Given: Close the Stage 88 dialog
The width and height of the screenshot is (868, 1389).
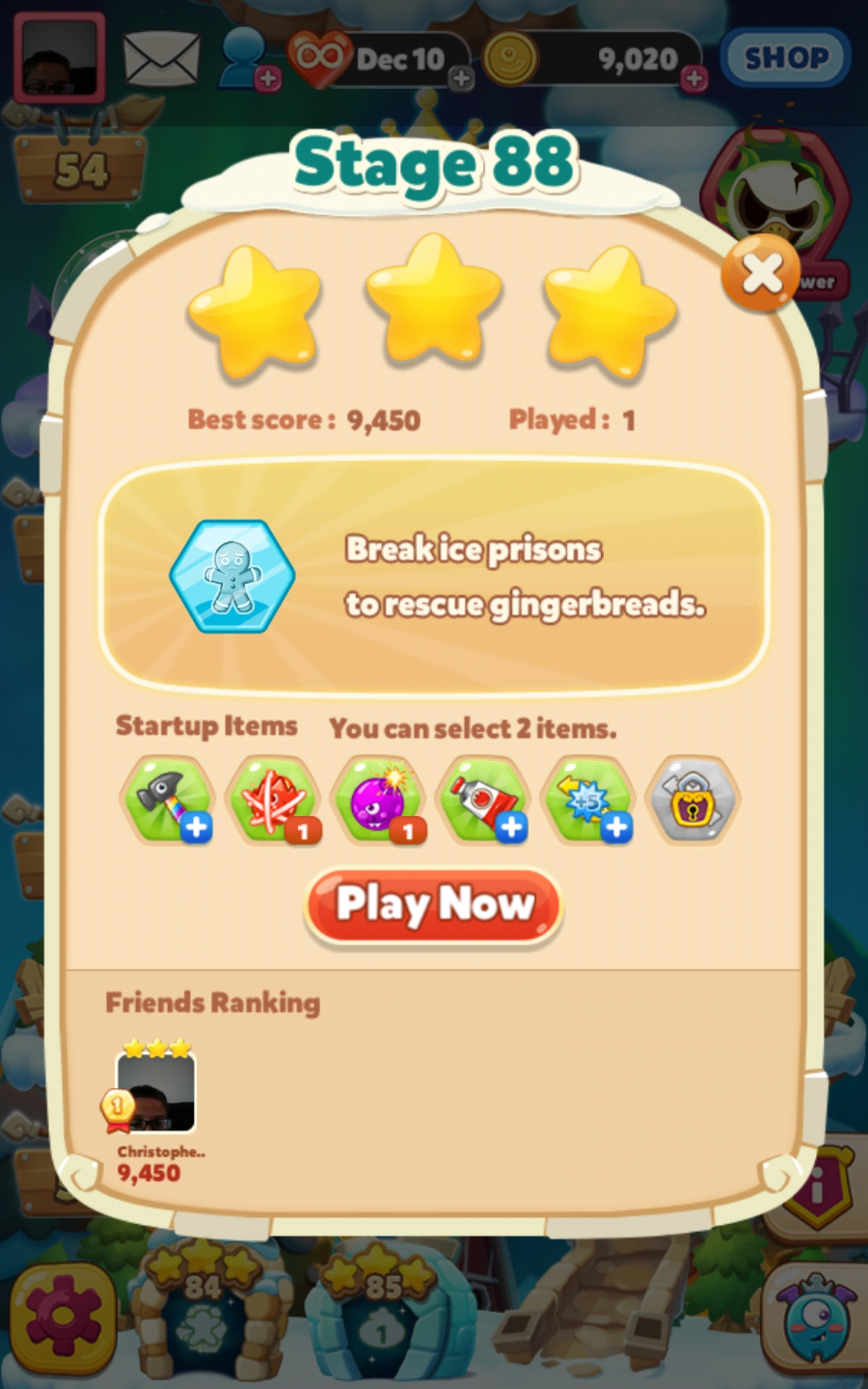Looking at the screenshot, I should point(761,274).
